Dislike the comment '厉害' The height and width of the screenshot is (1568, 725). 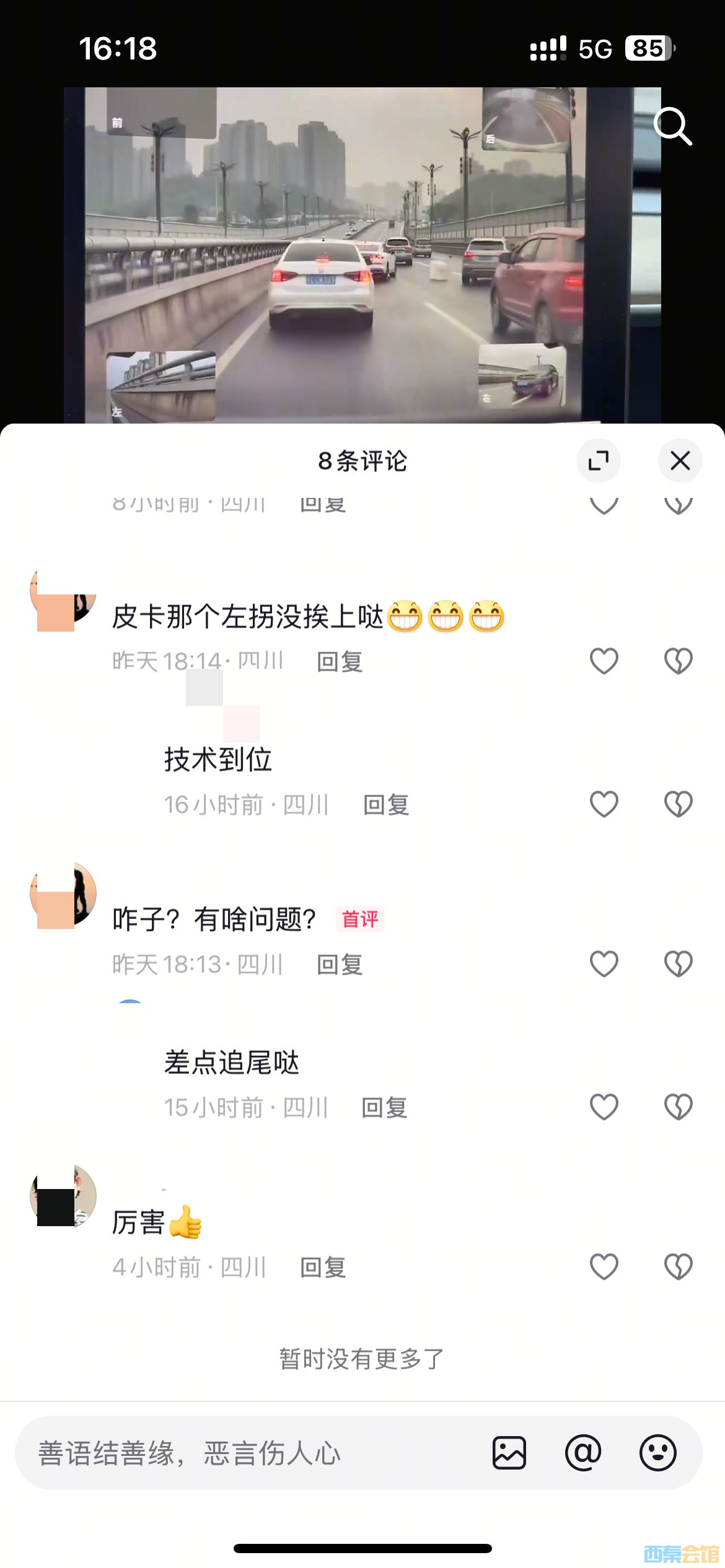click(x=678, y=1266)
